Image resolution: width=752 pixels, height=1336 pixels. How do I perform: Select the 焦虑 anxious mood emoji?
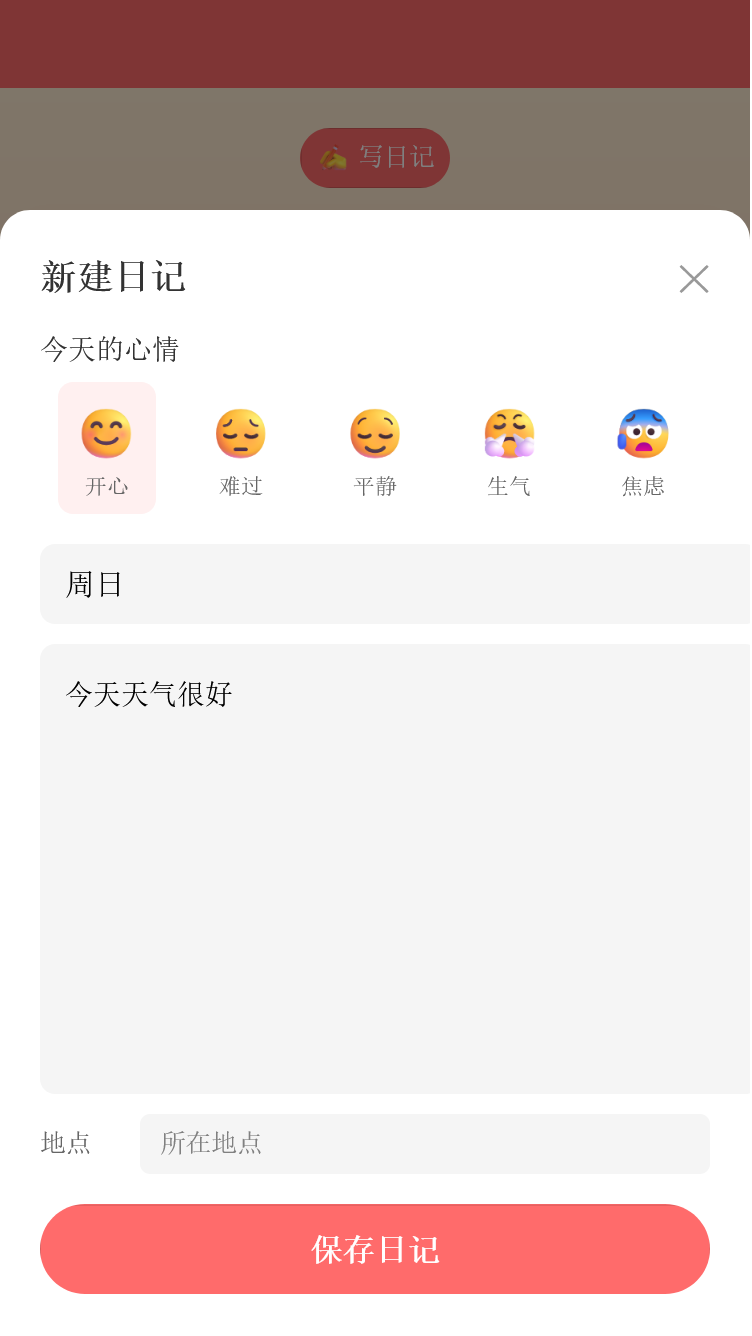pos(643,433)
